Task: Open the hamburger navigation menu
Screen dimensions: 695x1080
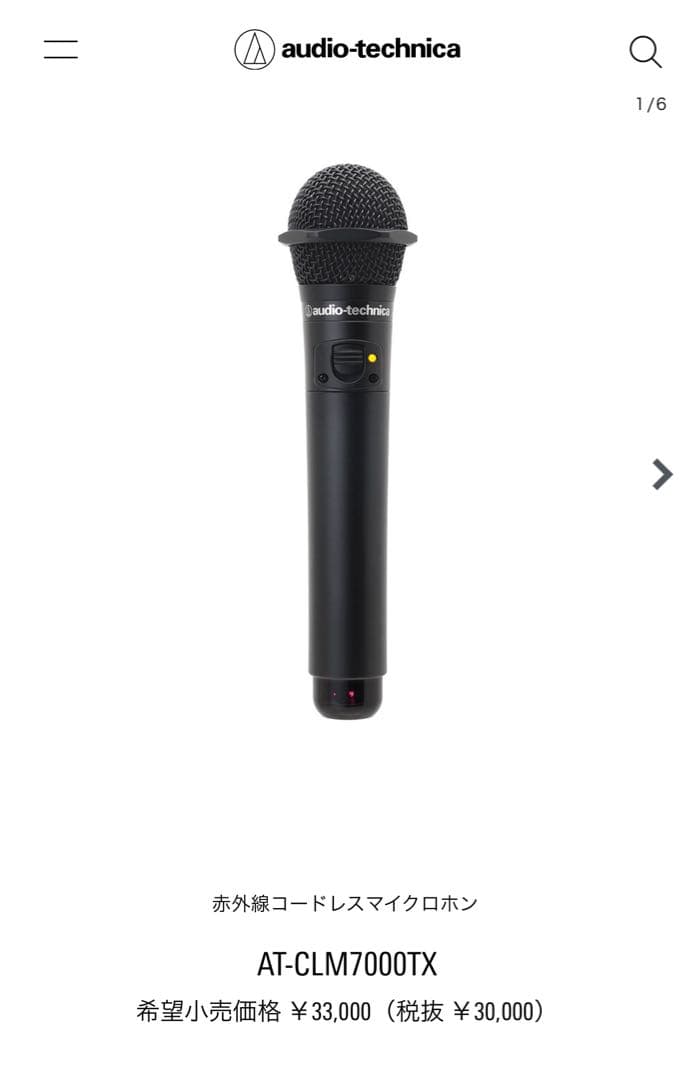Action: coord(61,49)
